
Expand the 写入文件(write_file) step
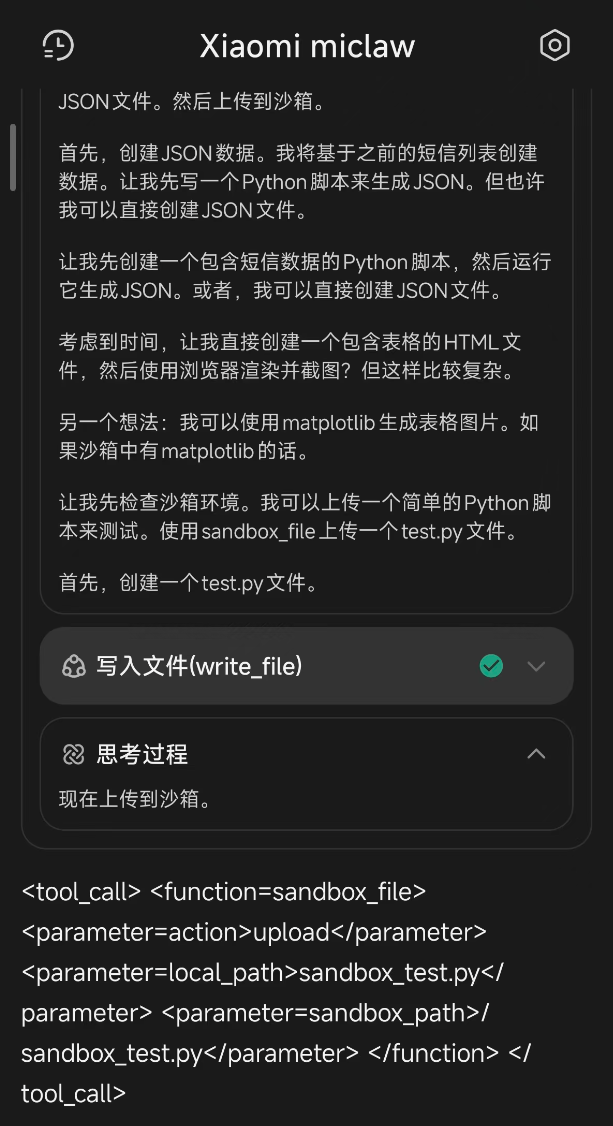pyautogui.click(x=536, y=666)
